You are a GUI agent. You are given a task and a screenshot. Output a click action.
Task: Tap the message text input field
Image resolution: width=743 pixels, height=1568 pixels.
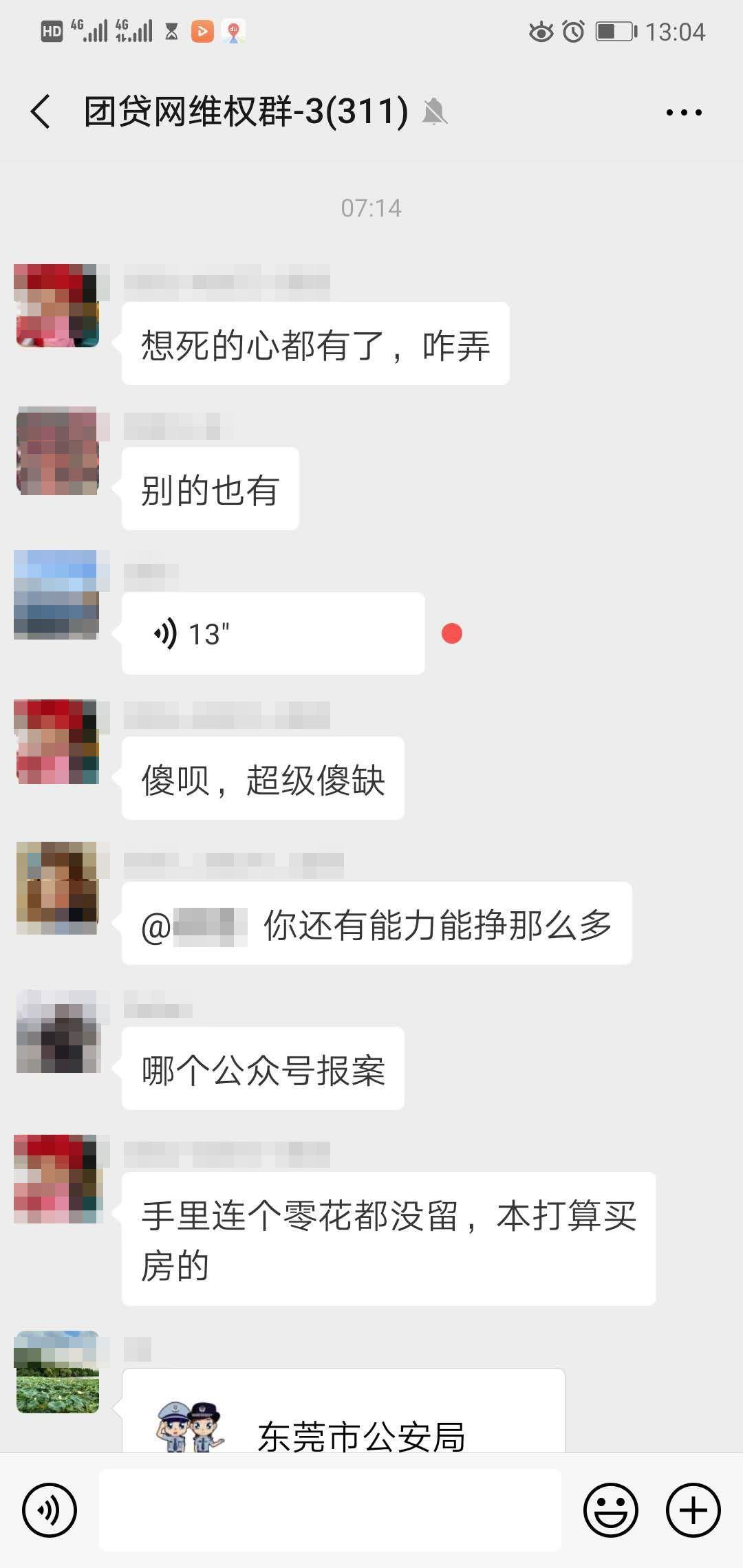tap(330, 1510)
